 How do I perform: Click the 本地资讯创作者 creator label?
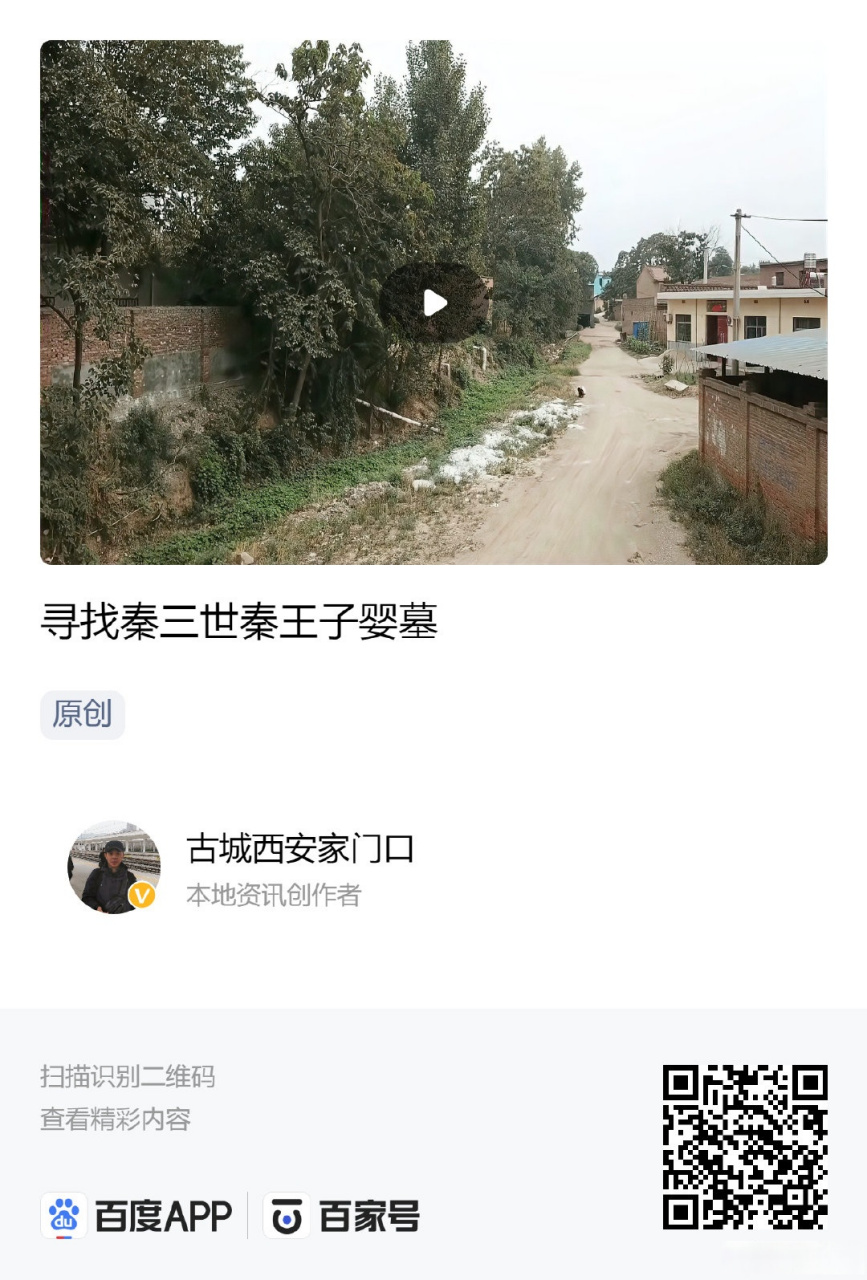[273, 896]
